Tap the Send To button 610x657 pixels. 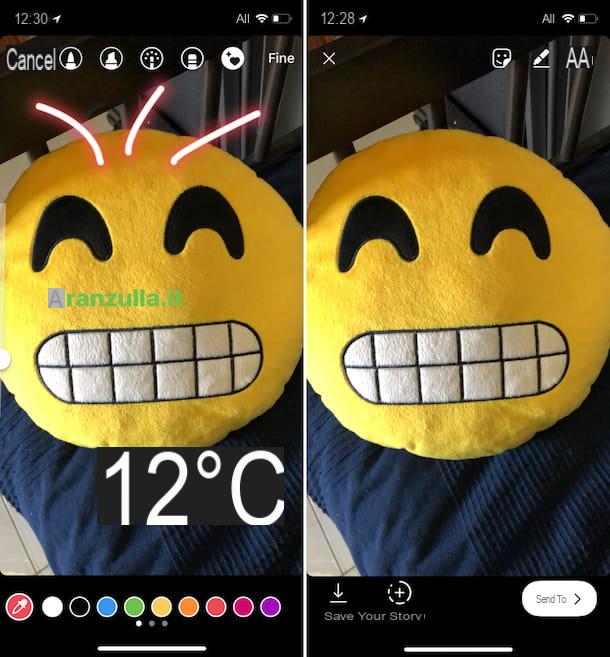pyautogui.click(x=558, y=599)
